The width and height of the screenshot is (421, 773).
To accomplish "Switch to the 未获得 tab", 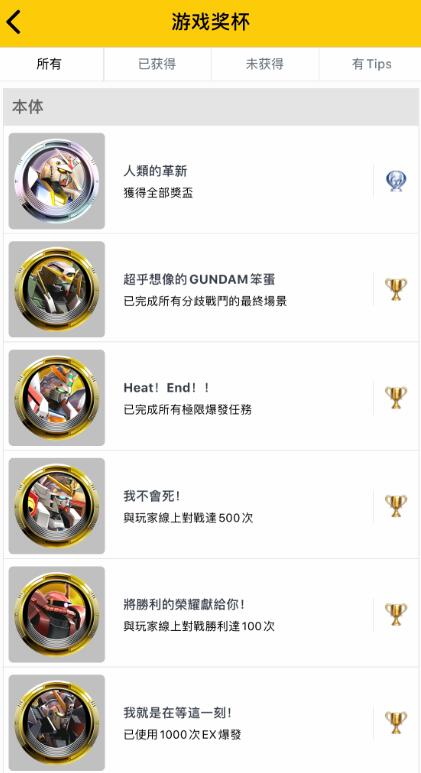I will point(265,64).
